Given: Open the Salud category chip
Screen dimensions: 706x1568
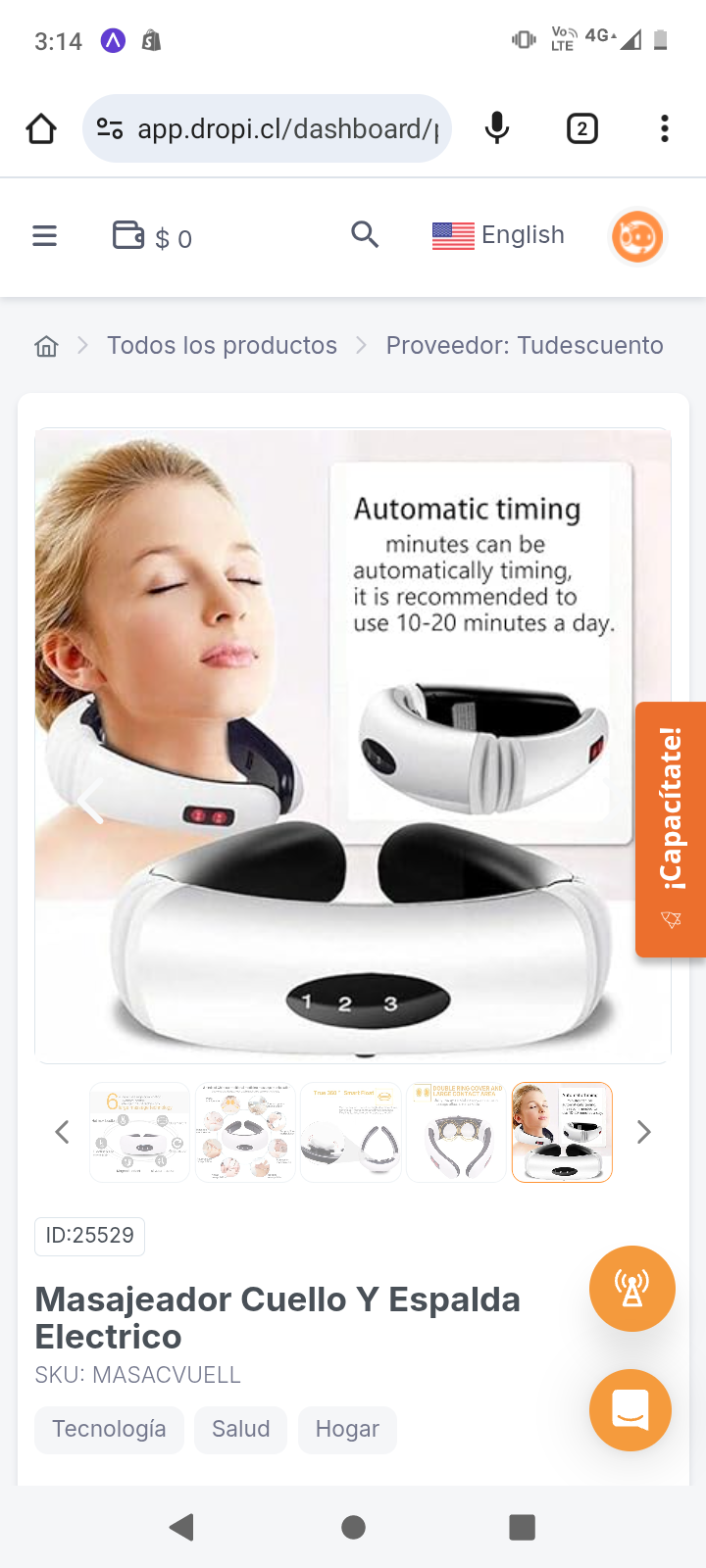Looking at the screenshot, I should 240,1430.
